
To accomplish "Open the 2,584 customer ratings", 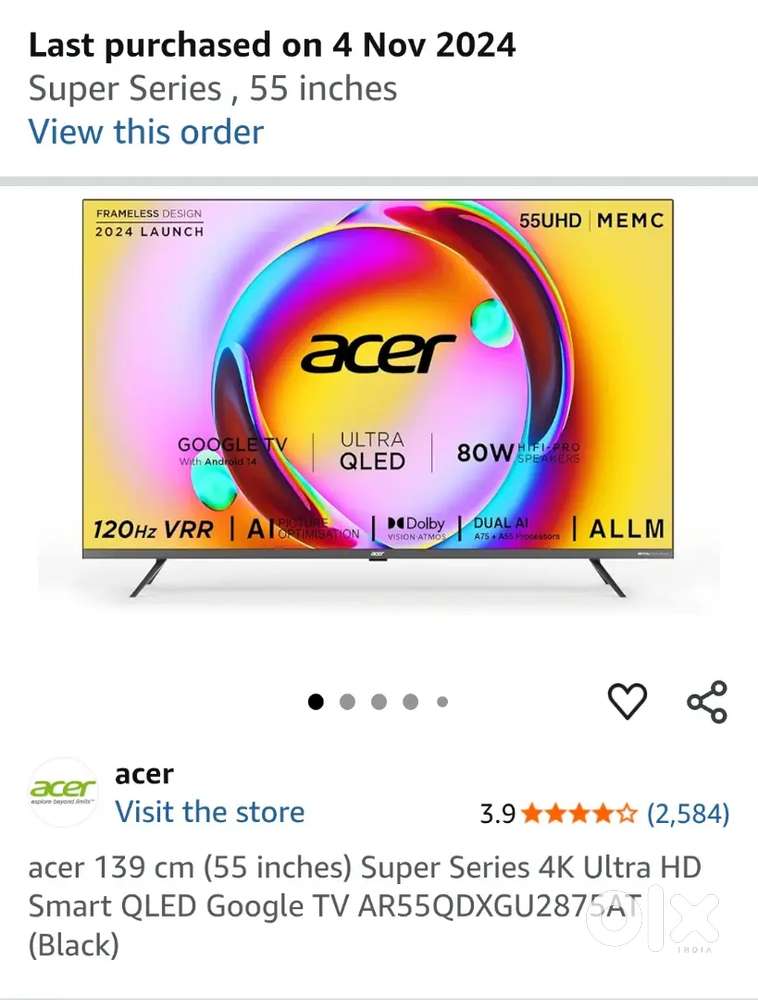I will click(688, 813).
